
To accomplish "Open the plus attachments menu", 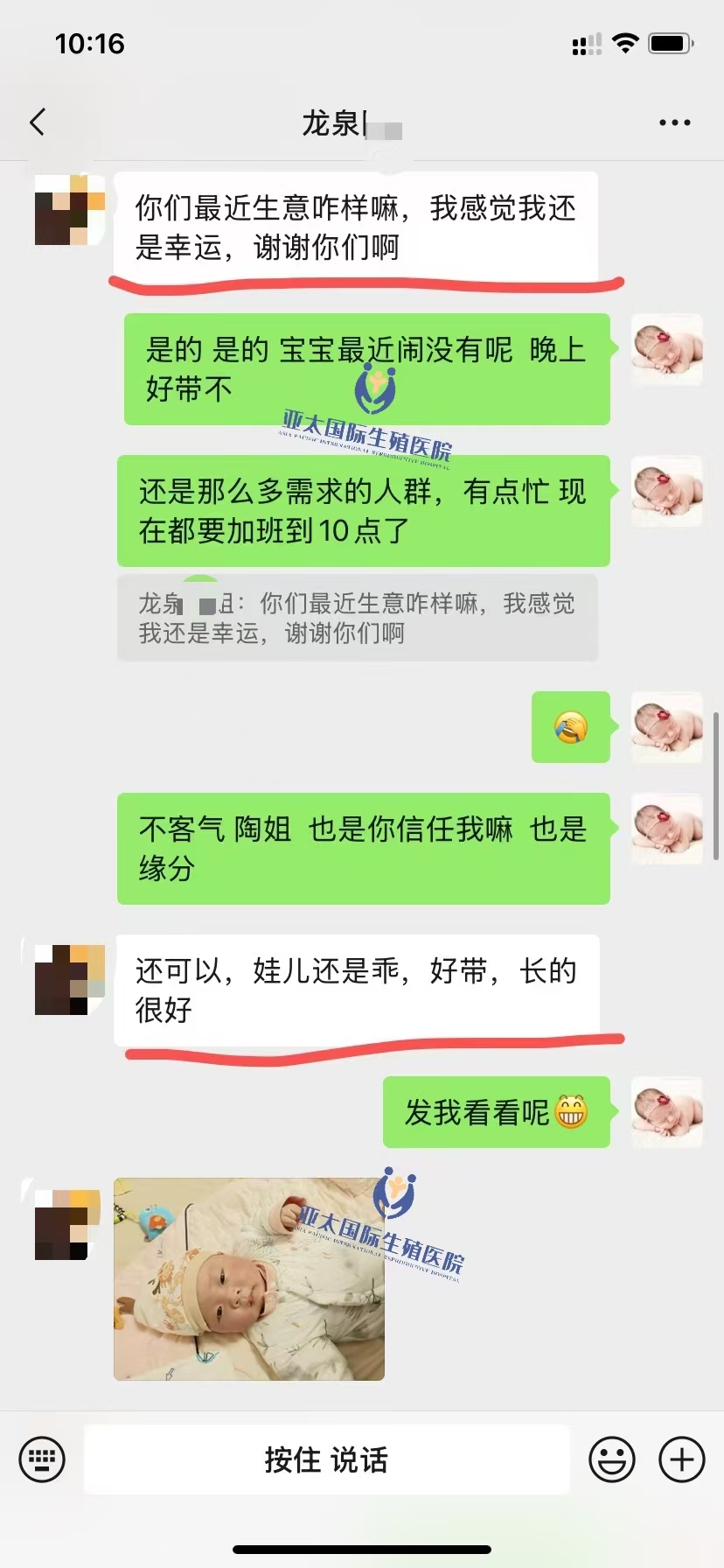I will [x=681, y=1459].
